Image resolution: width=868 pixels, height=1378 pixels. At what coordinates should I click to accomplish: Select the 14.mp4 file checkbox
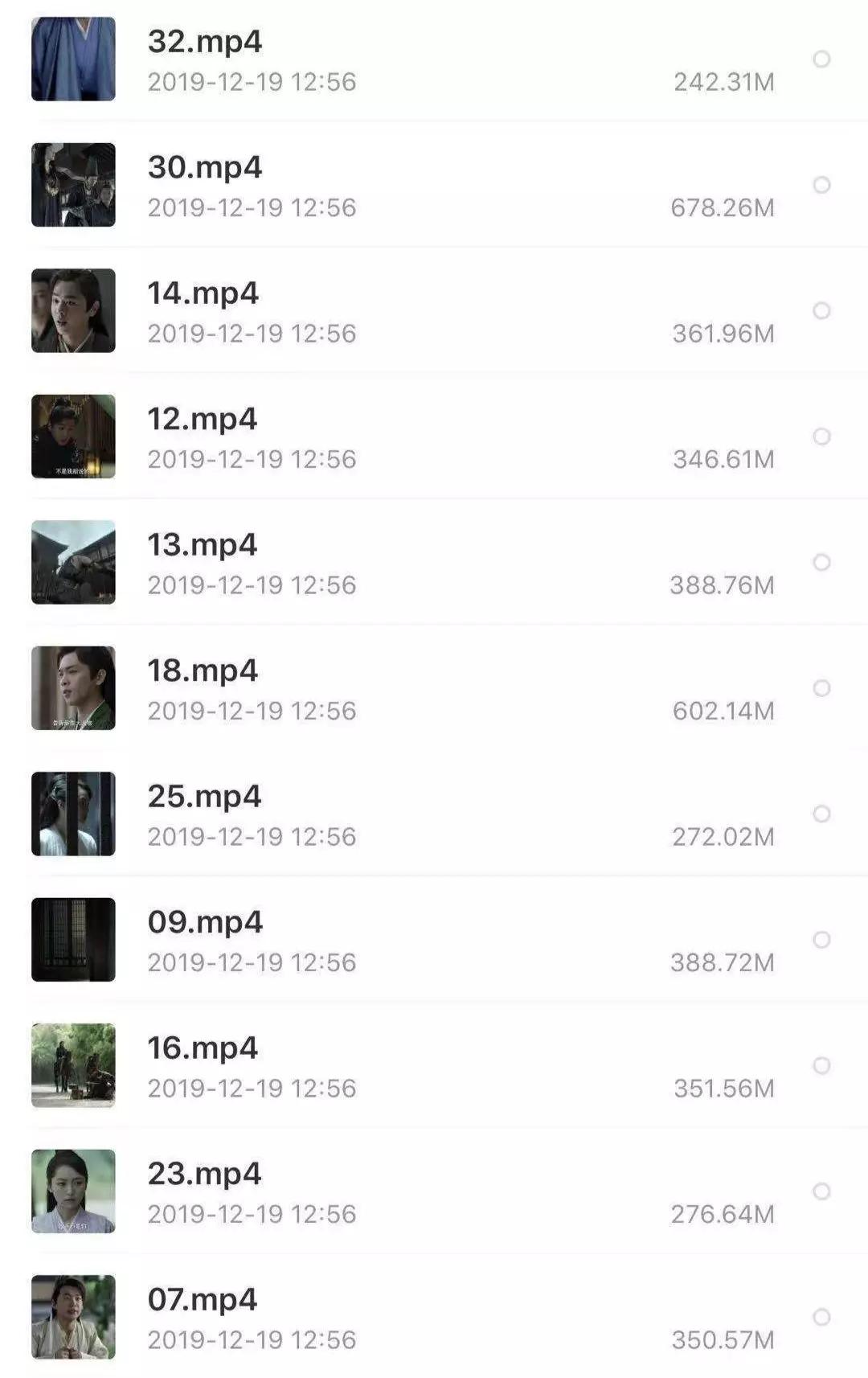[x=821, y=311]
